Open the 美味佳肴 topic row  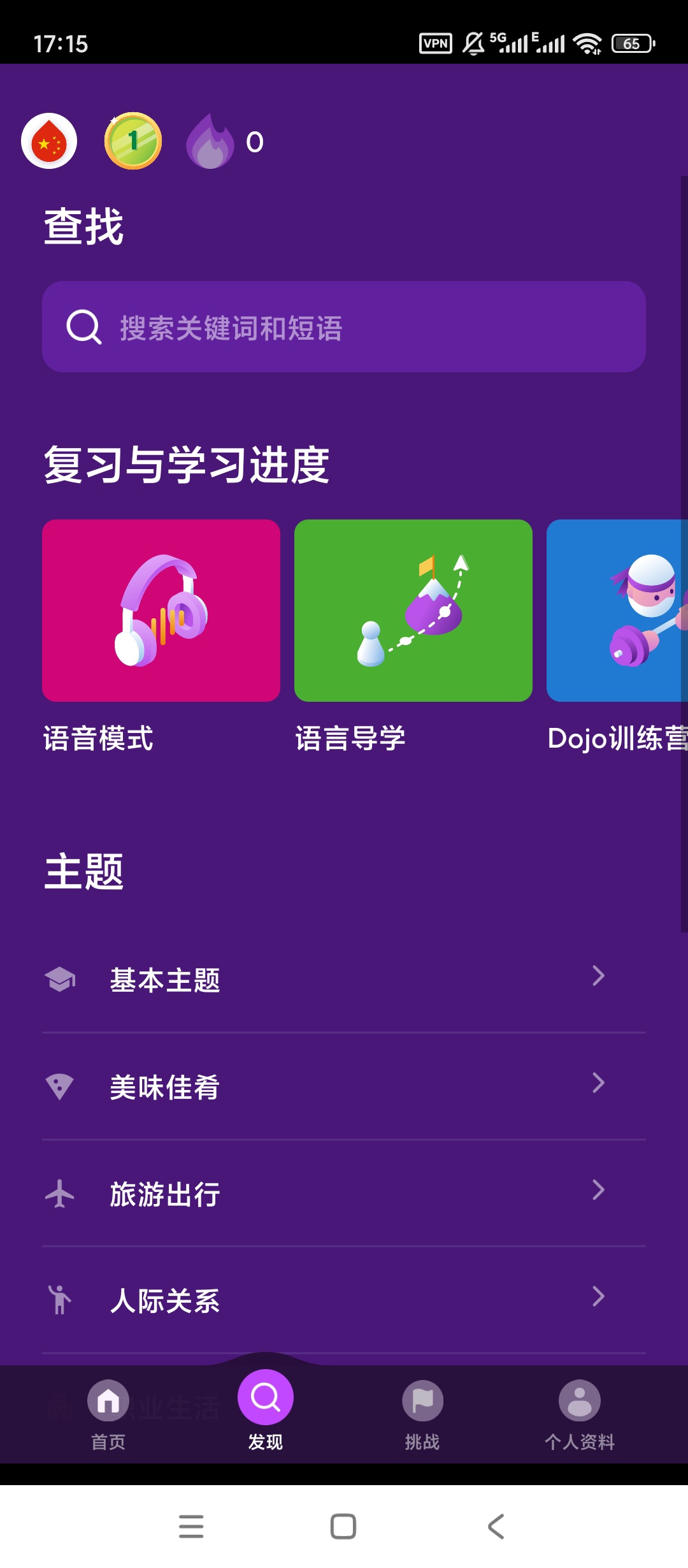tap(344, 1086)
